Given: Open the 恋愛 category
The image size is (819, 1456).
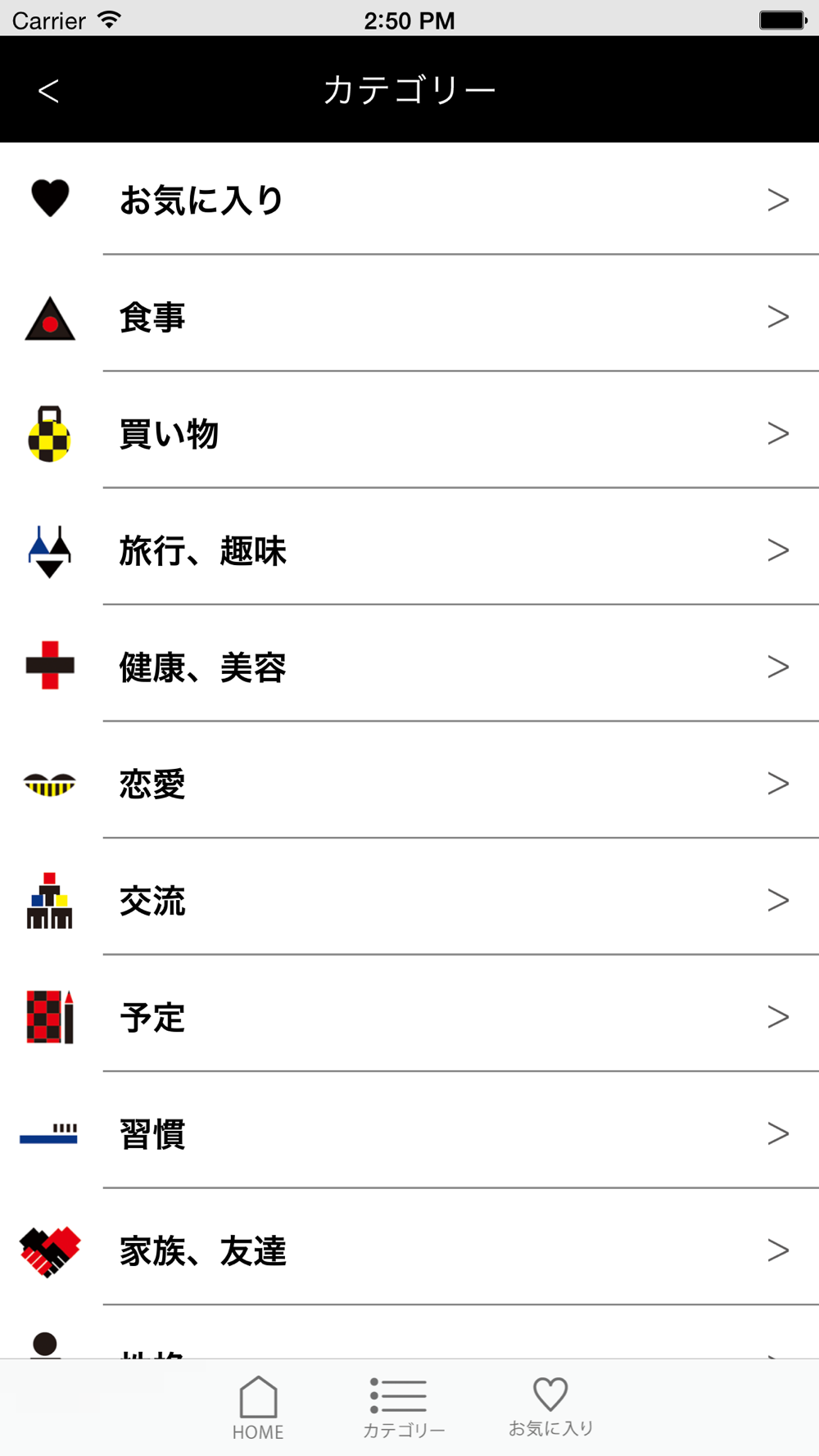Looking at the screenshot, I should point(409,784).
